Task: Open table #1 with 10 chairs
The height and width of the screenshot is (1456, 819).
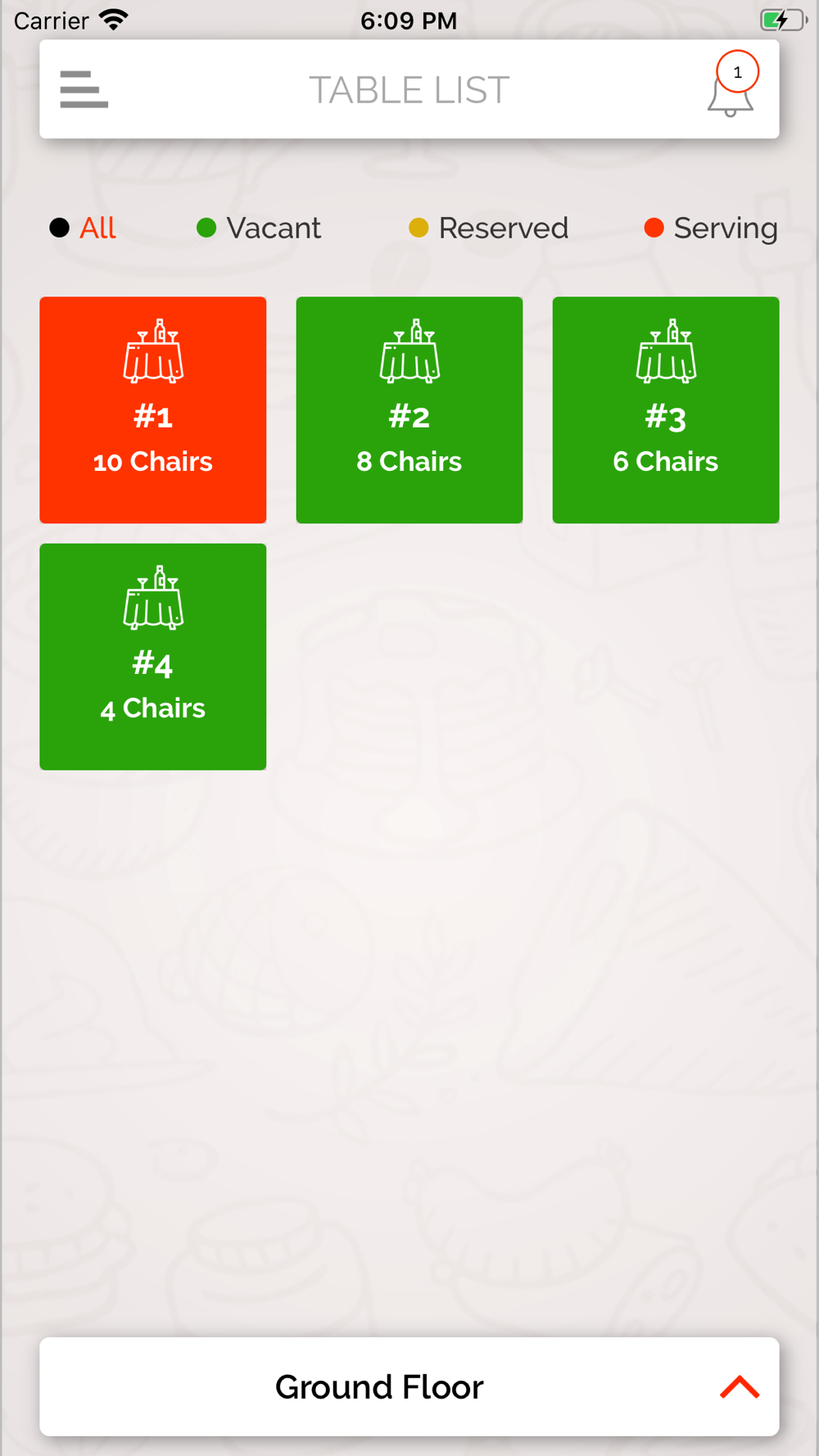Action: (153, 410)
